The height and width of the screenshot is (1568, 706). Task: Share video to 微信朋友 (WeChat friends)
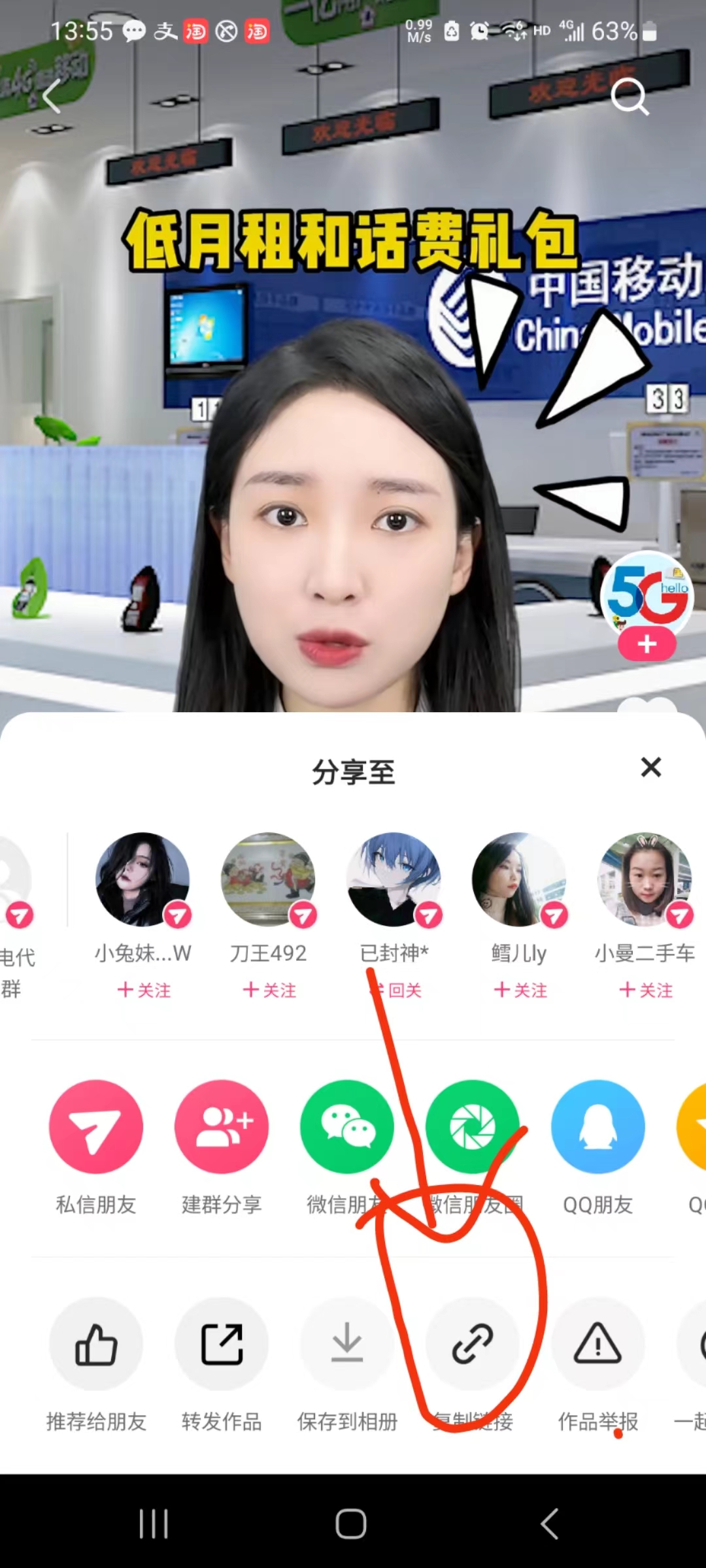pyautogui.click(x=347, y=1126)
